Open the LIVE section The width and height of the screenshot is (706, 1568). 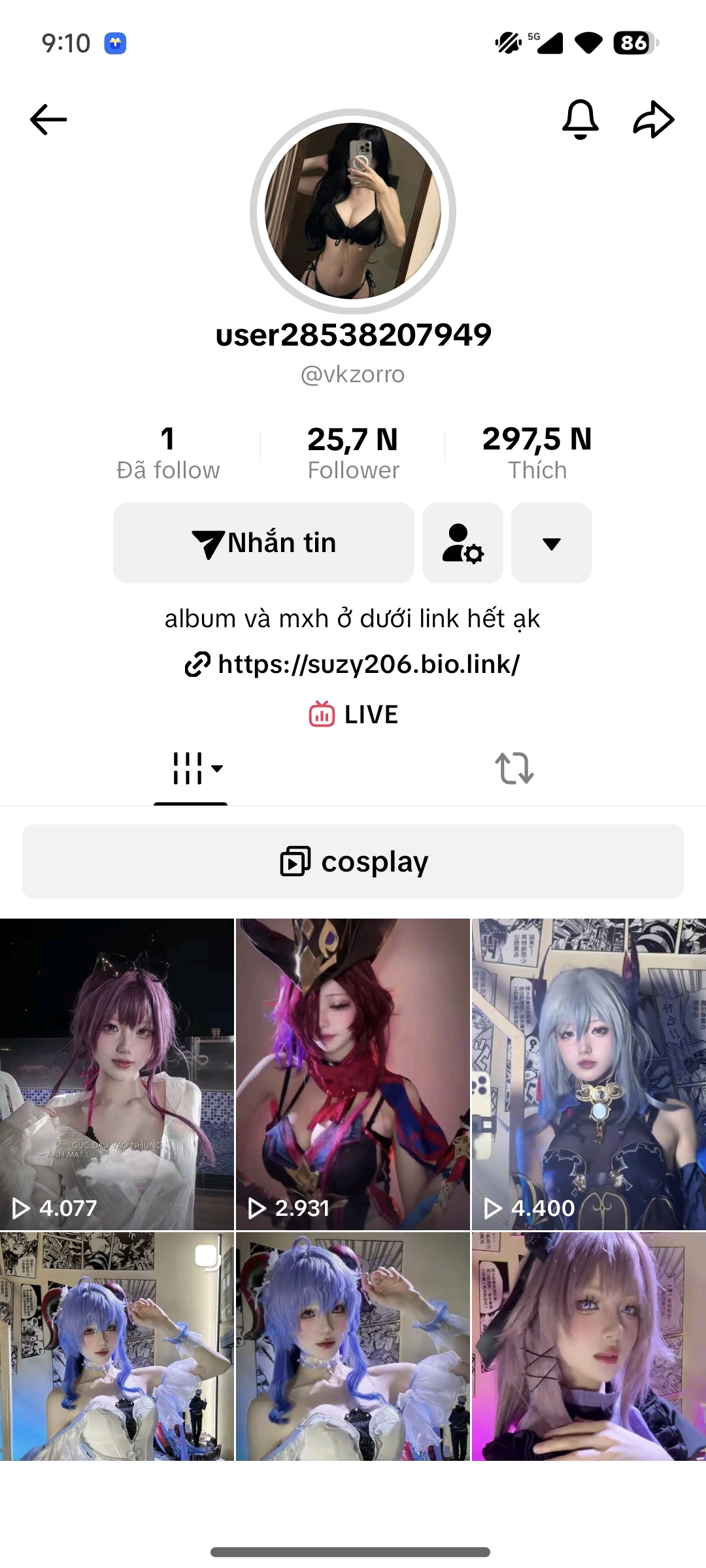click(353, 714)
